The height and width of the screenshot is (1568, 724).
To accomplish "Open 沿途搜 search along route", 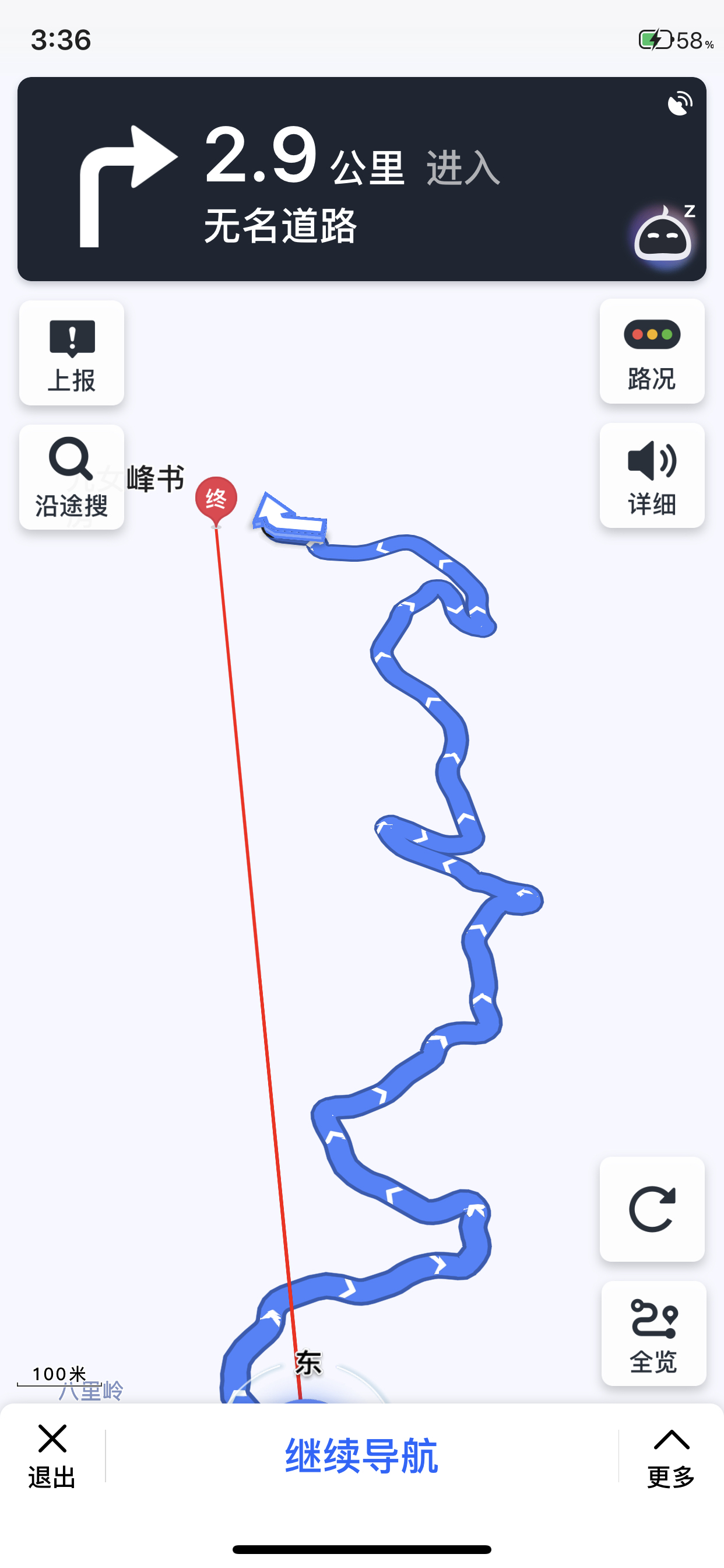I will pyautogui.click(x=72, y=477).
